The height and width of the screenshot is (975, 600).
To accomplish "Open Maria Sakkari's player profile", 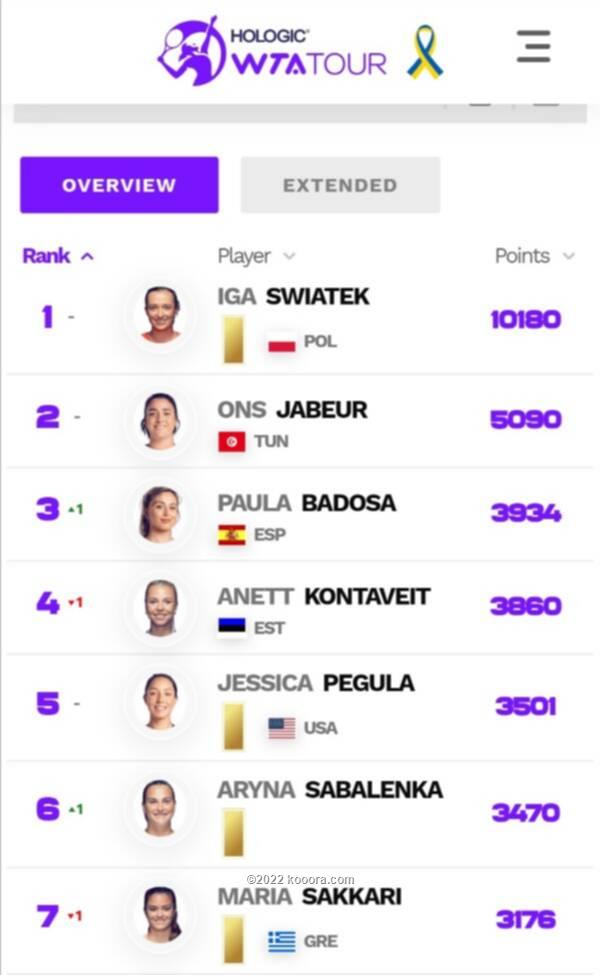I will (310, 897).
